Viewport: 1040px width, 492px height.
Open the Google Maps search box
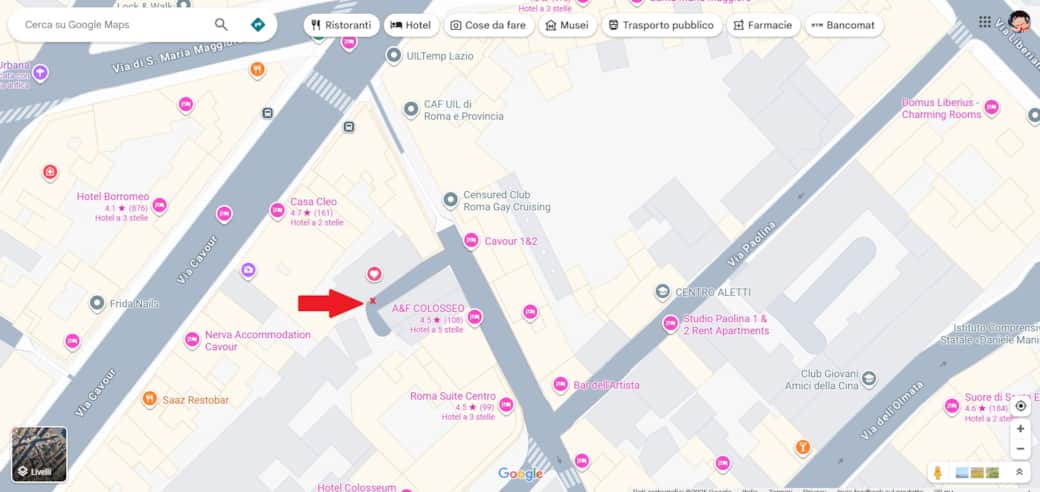(x=110, y=25)
